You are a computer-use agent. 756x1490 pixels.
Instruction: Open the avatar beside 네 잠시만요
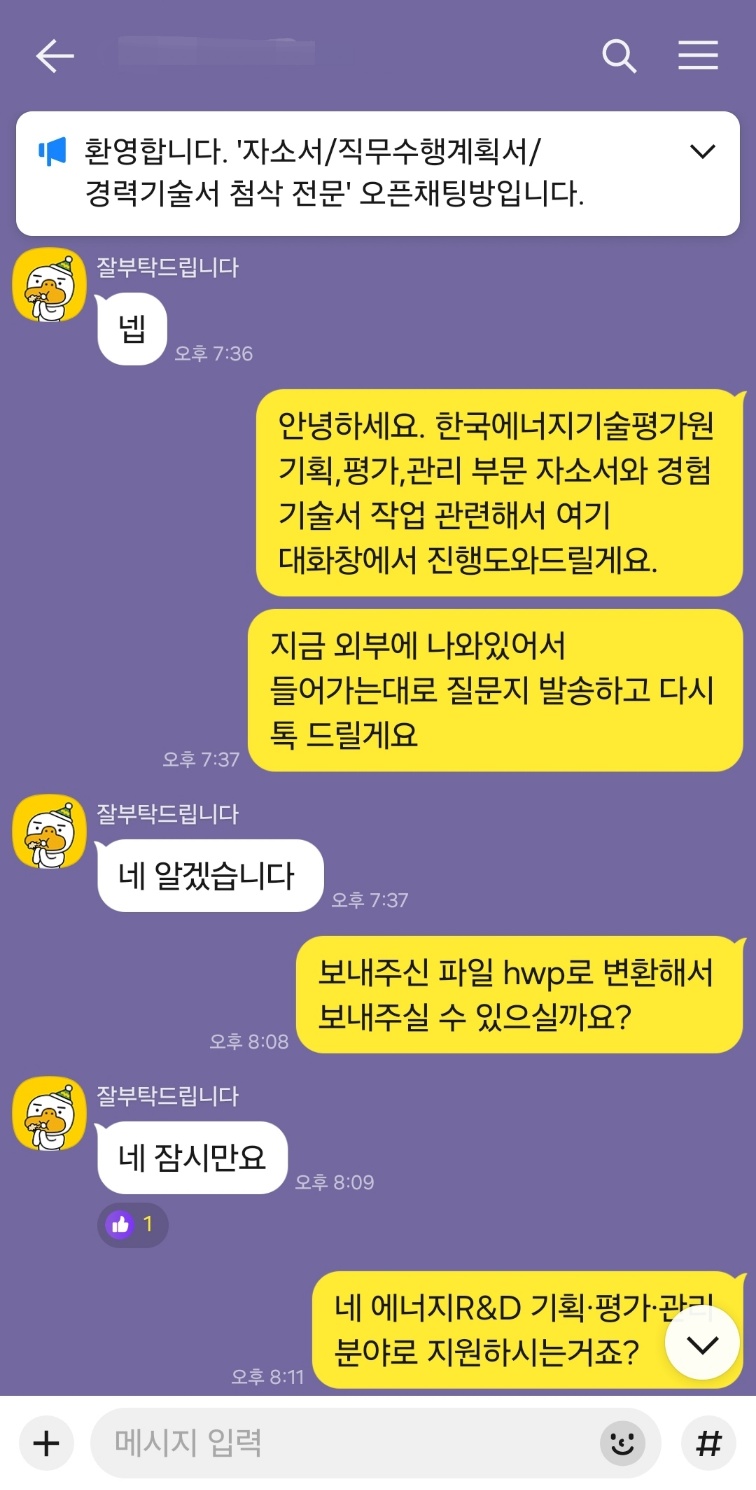(49, 1114)
